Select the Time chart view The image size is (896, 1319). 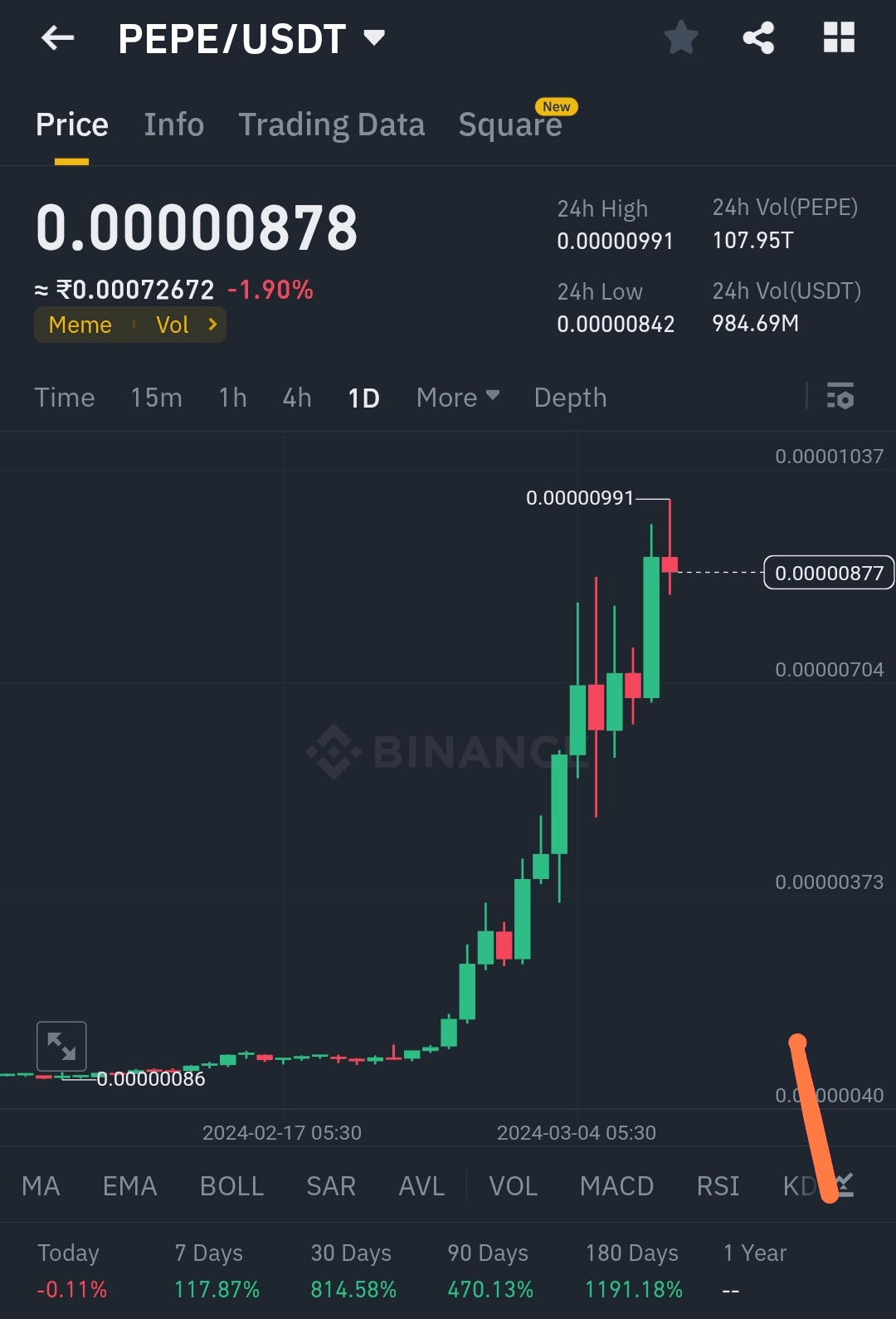coord(64,398)
